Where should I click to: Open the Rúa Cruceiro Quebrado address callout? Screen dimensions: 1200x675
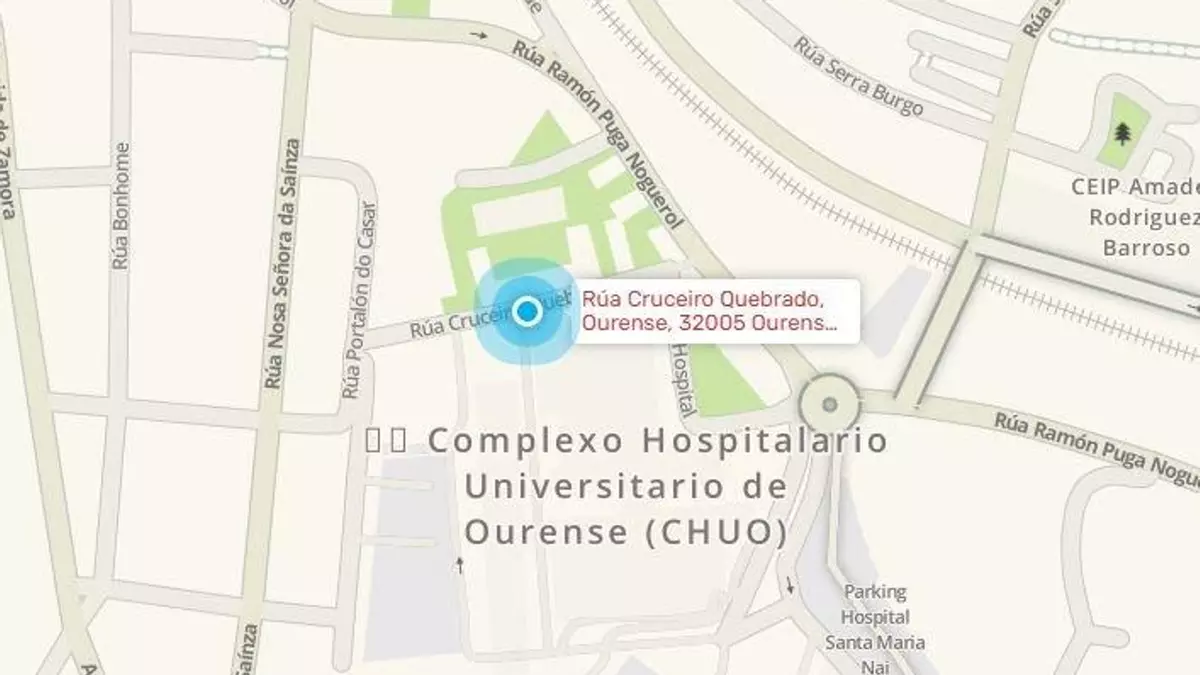(x=715, y=311)
